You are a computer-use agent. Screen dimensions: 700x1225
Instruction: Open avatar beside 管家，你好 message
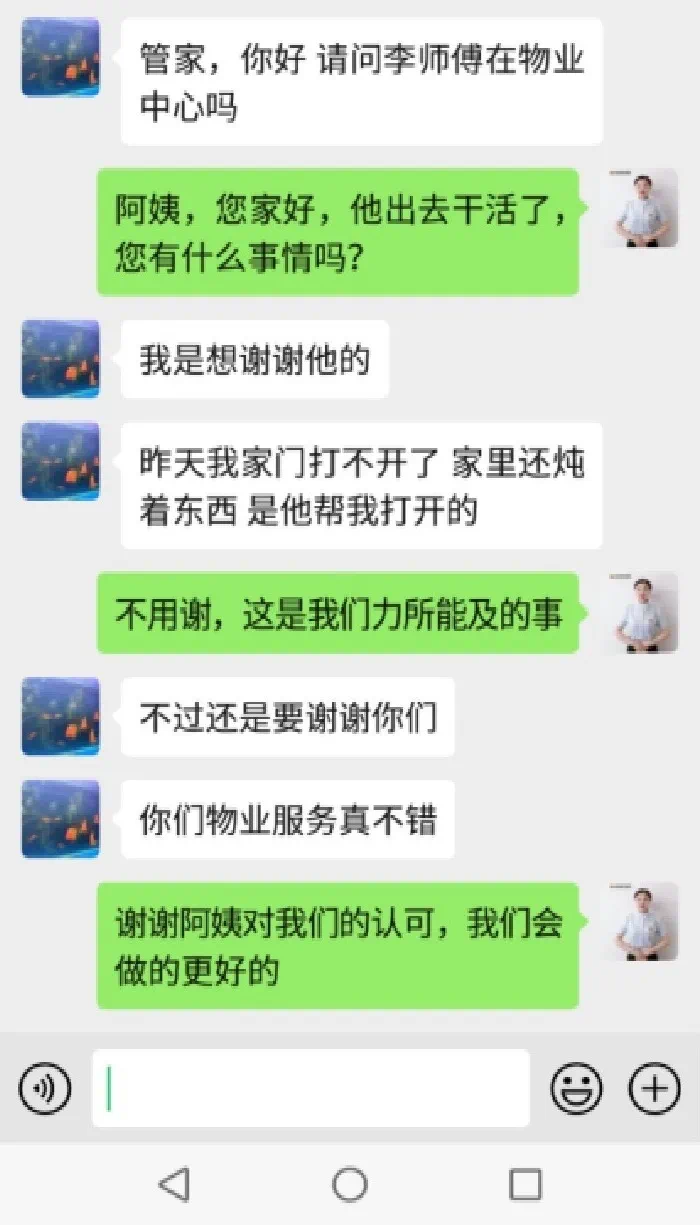(x=60, y=57)
